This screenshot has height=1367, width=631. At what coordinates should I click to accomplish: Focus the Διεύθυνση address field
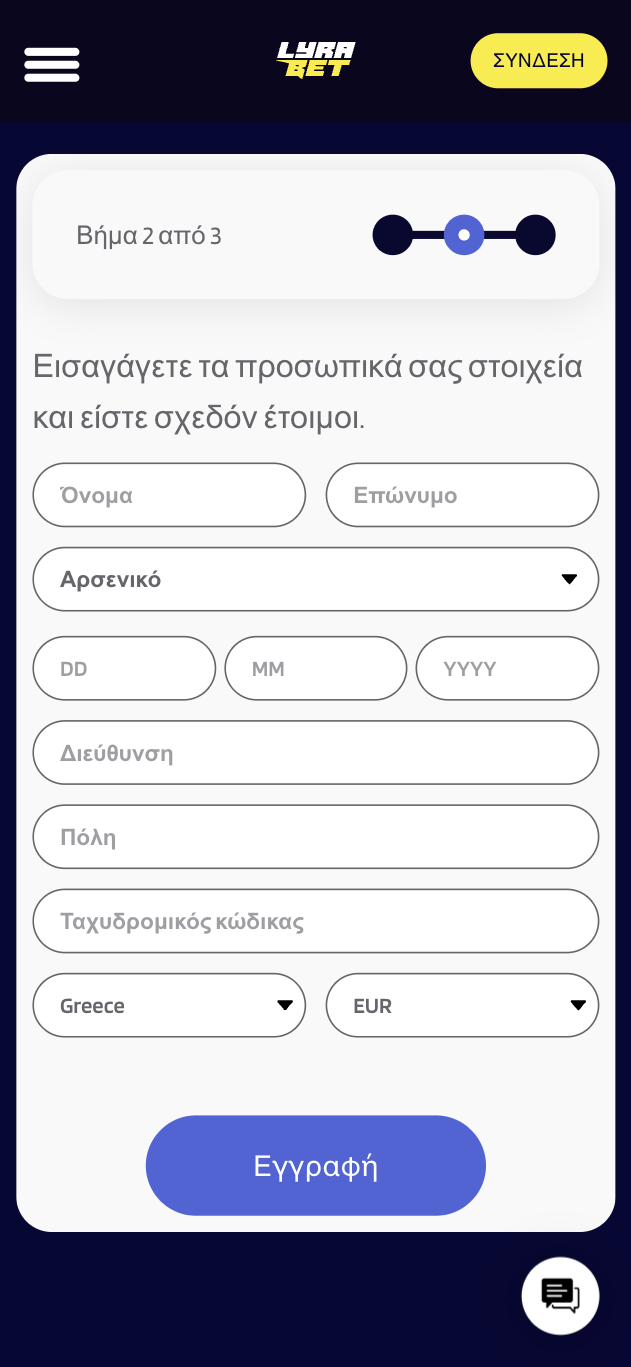pos(315,753)
